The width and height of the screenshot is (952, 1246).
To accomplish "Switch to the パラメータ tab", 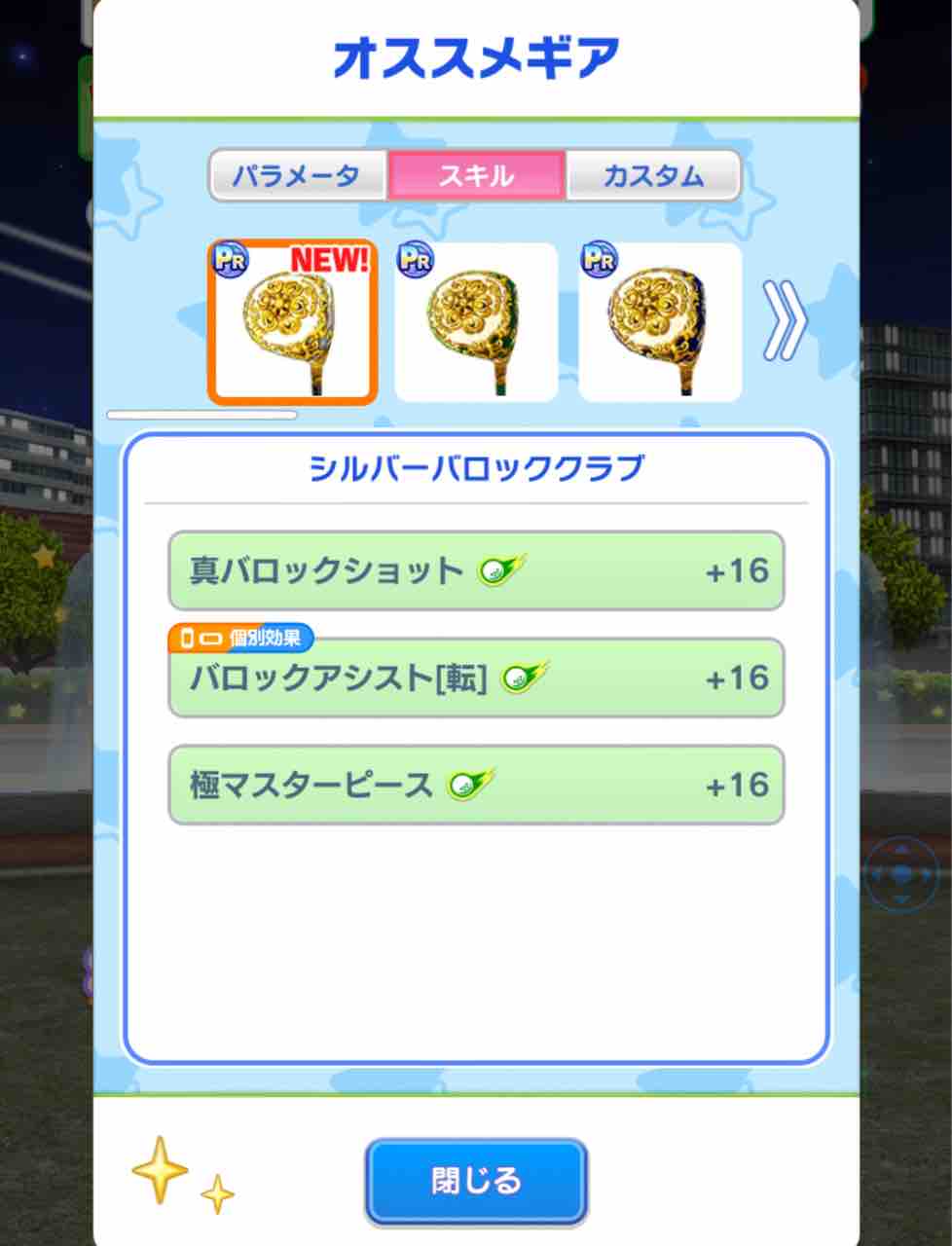I will 298,175.
